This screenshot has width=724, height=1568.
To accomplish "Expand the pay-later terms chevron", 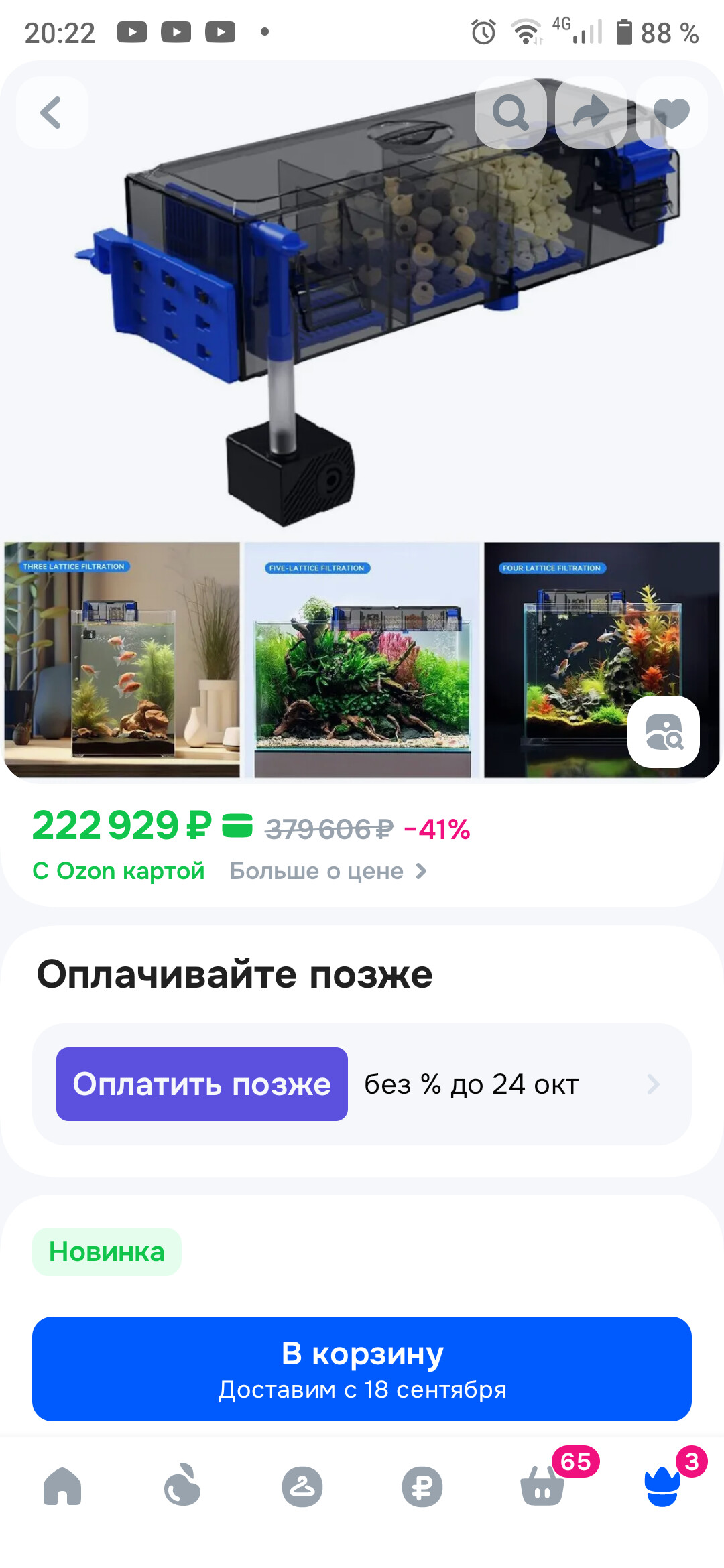I will click(654, 1084).
